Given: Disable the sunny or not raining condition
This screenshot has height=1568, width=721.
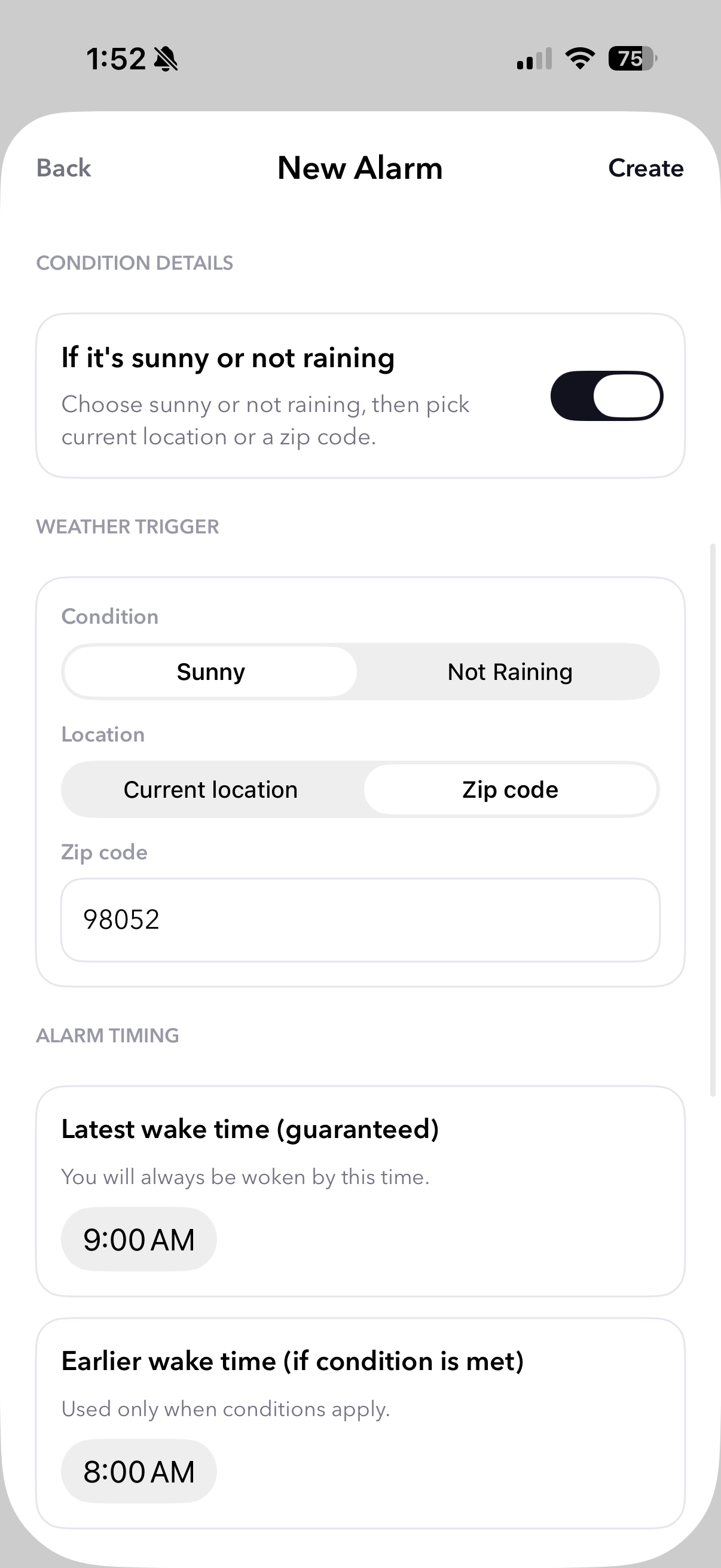Looking at the screenshot, I should [607, 396].
